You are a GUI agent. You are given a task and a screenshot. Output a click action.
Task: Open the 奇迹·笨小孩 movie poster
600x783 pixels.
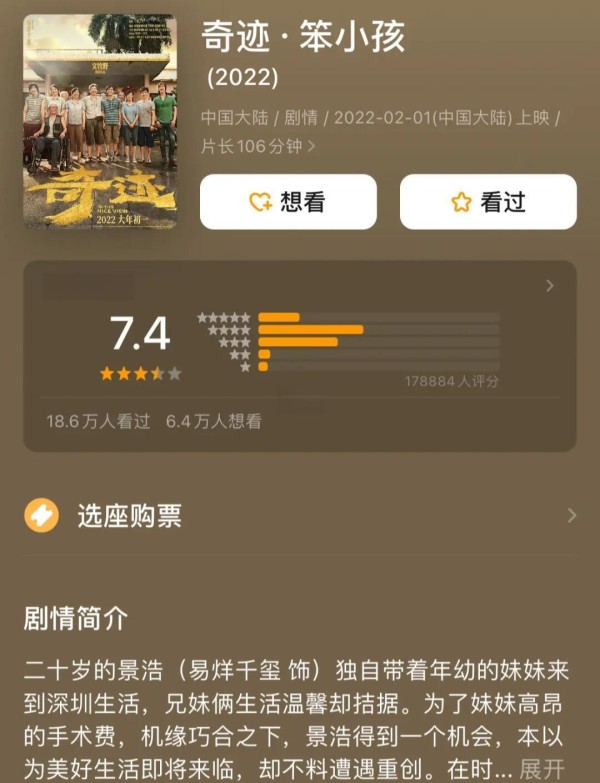pos(100,120)
